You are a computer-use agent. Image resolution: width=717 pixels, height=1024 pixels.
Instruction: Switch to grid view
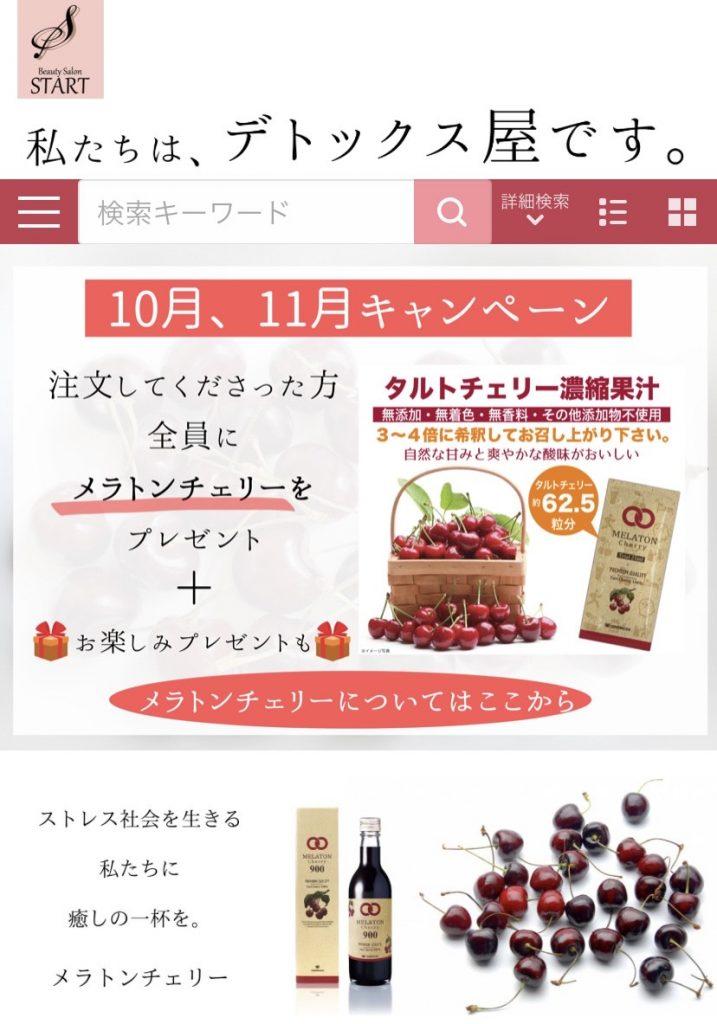[682, 212]
